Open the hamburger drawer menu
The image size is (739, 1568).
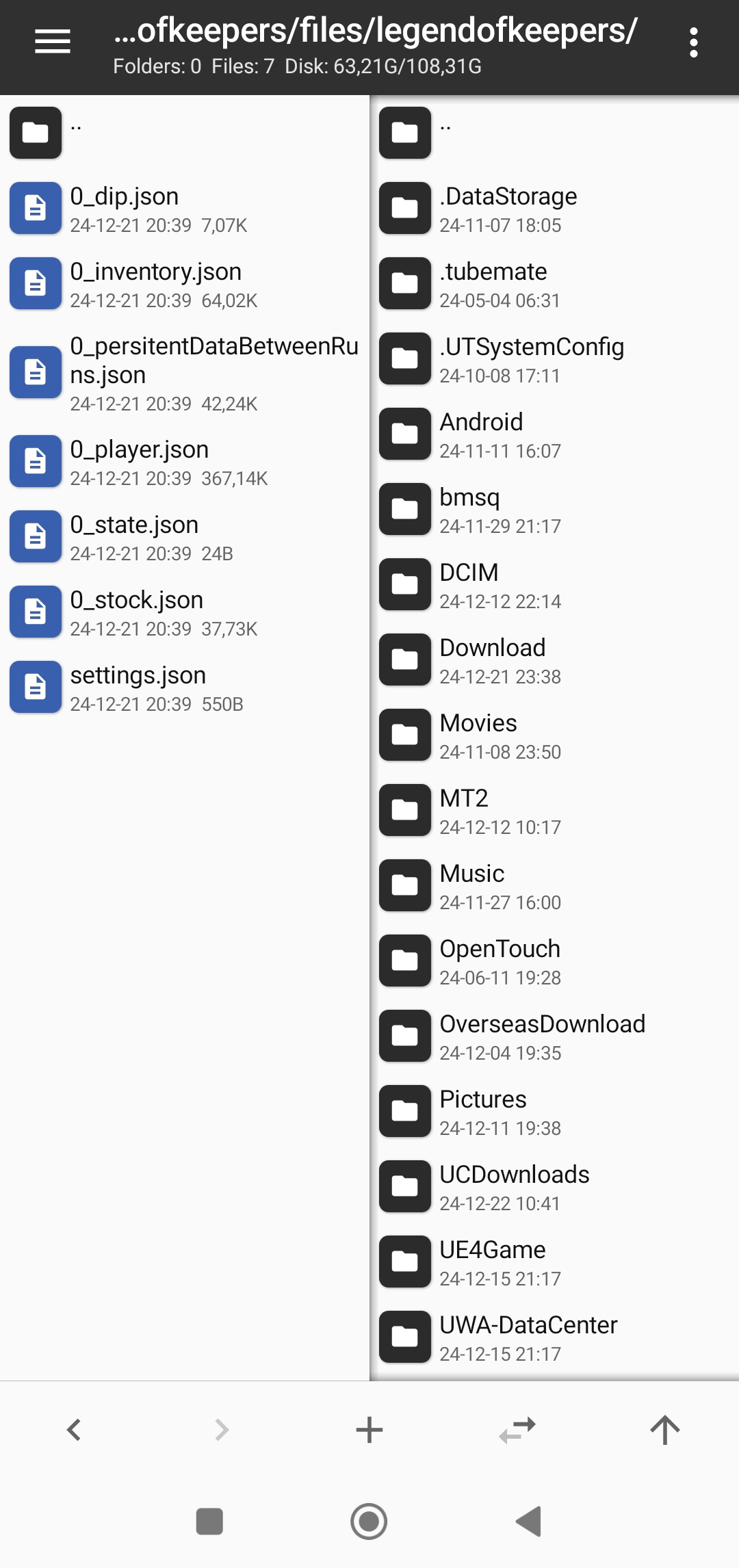click(x=53, y=42)
